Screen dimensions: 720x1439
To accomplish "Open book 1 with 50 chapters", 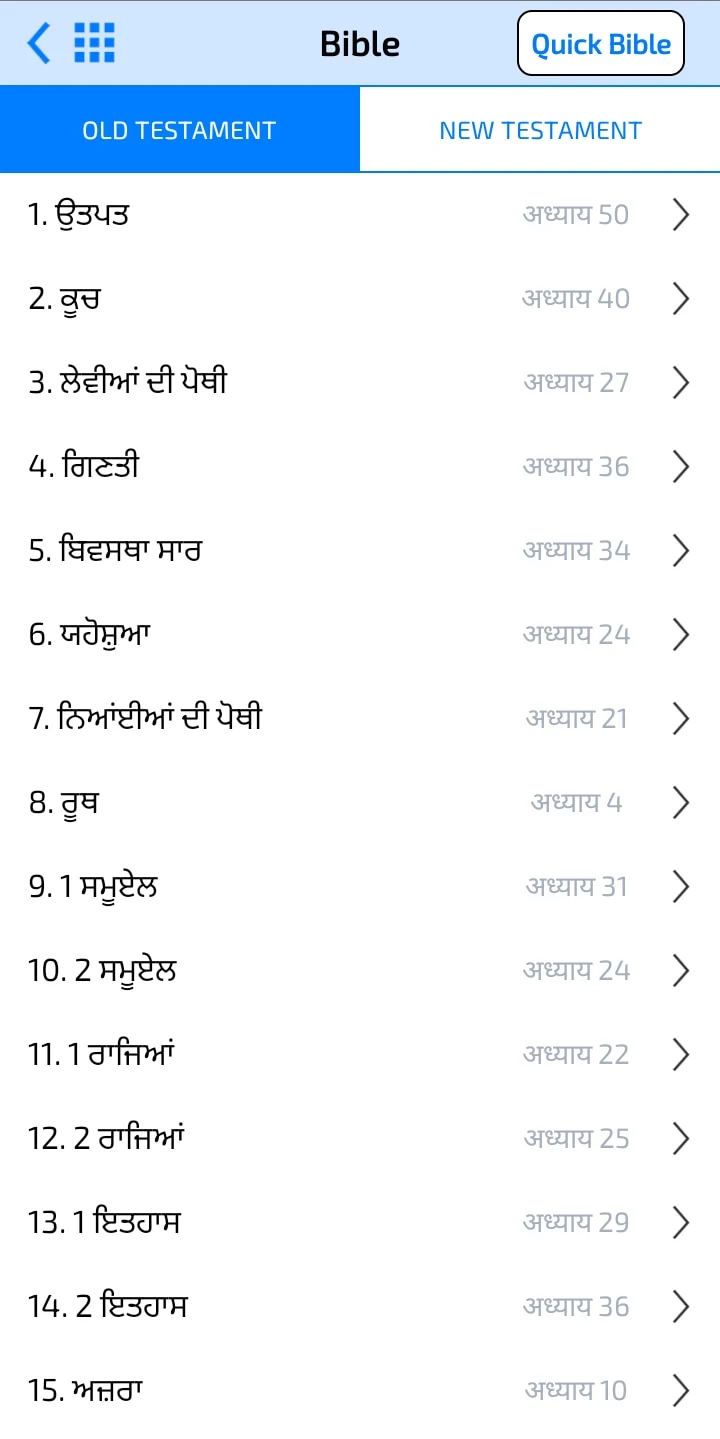I will point(360,214).
